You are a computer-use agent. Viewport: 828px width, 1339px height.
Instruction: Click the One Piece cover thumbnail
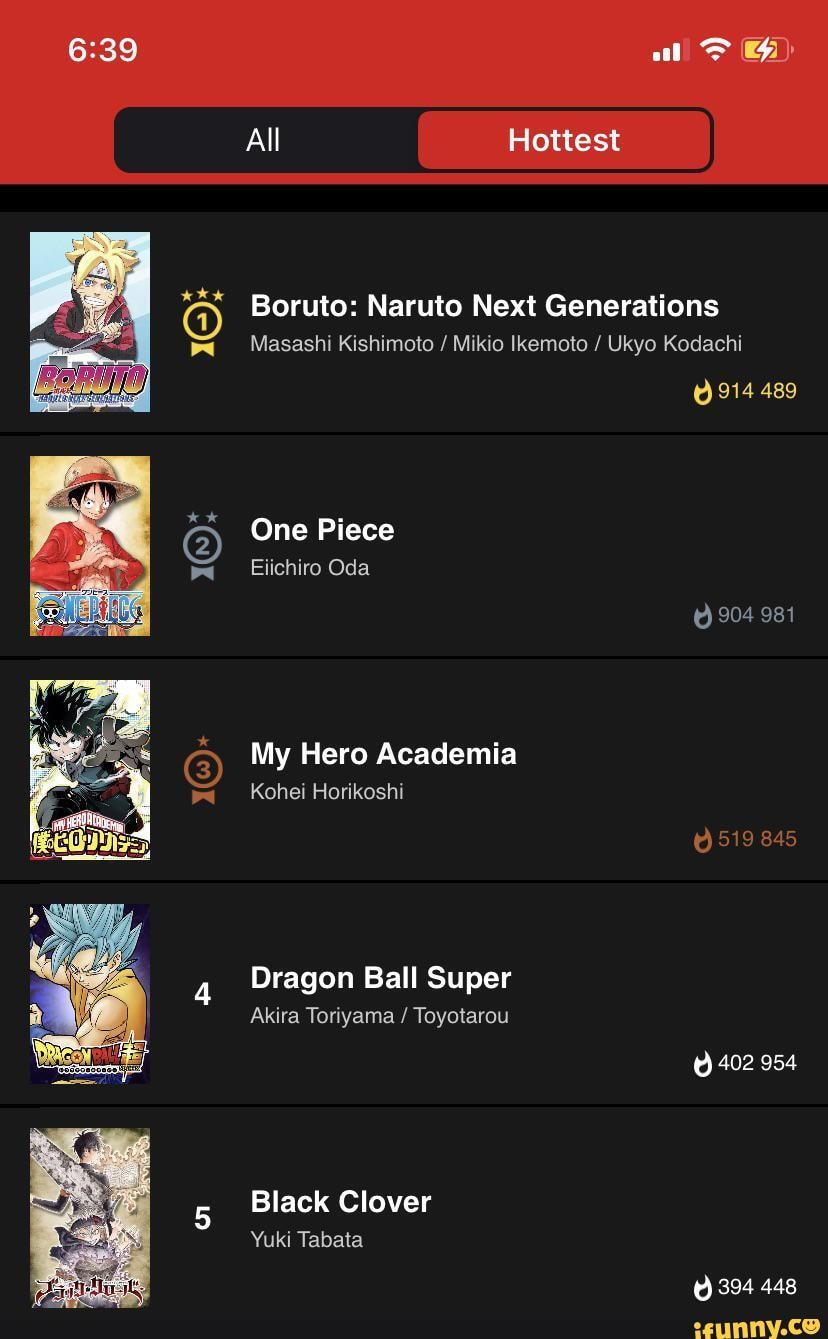90,545
